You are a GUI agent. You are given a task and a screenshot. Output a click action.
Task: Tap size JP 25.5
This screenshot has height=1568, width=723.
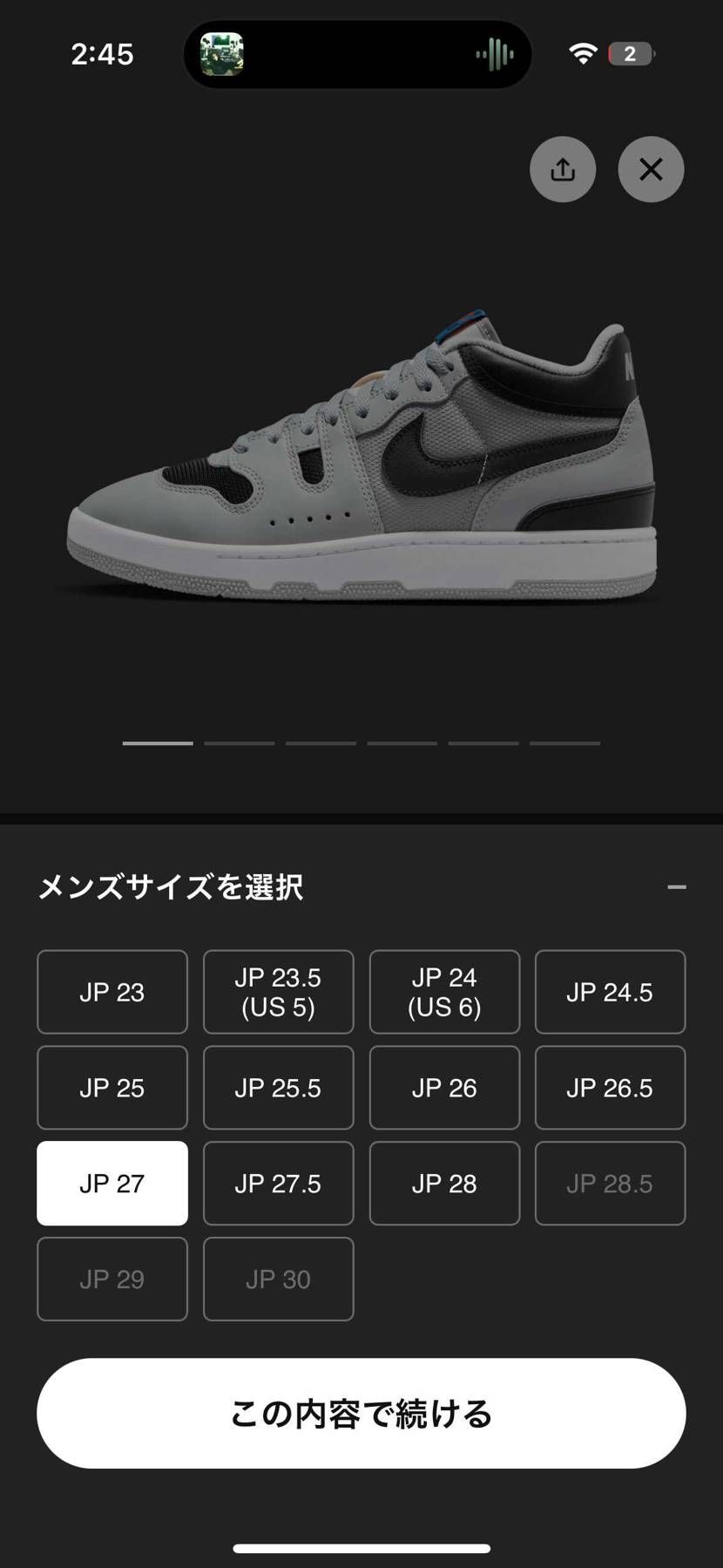pyautogui.click(x=279, y=1088)
